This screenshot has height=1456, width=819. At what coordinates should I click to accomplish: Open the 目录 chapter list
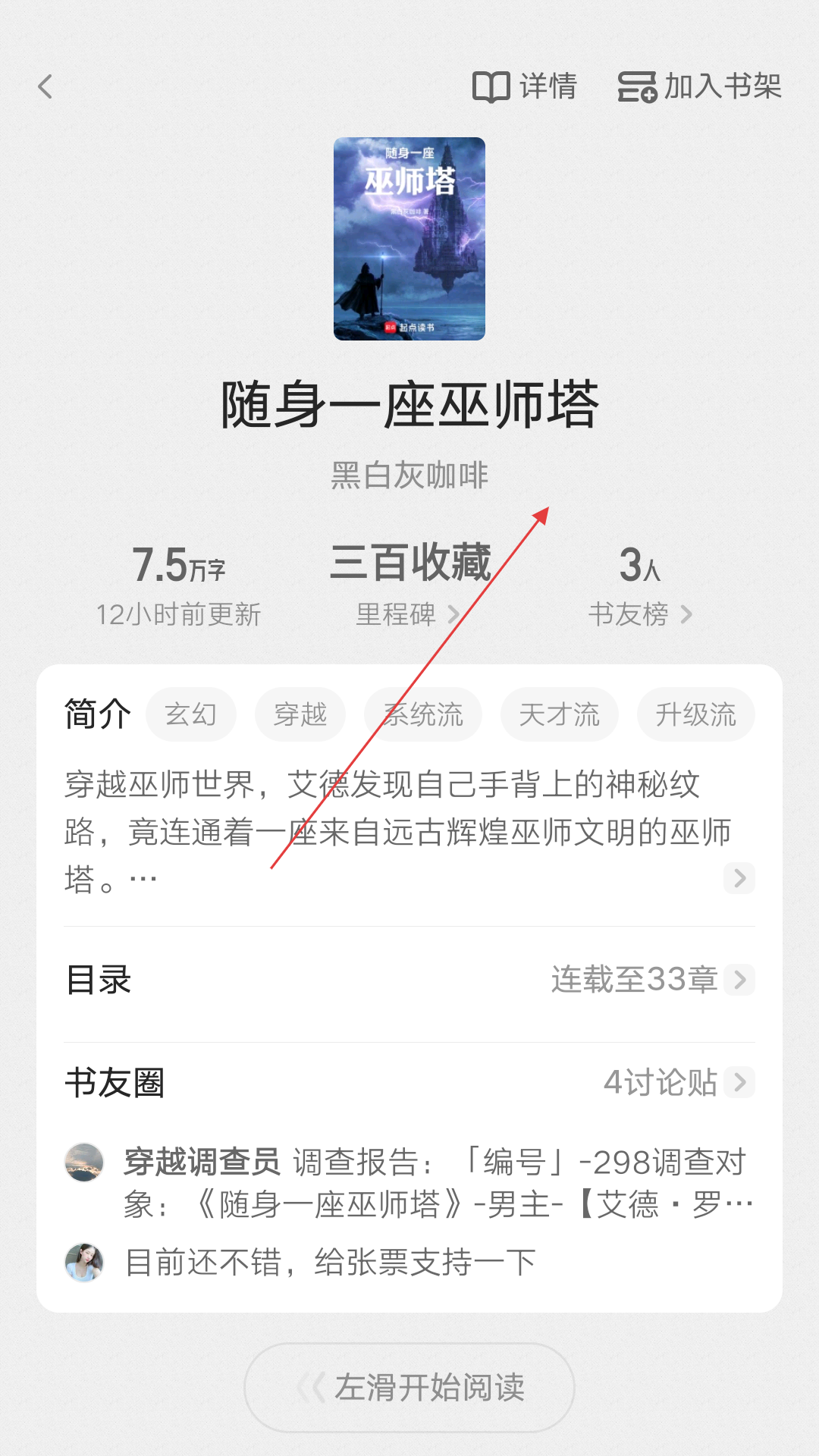409,980
